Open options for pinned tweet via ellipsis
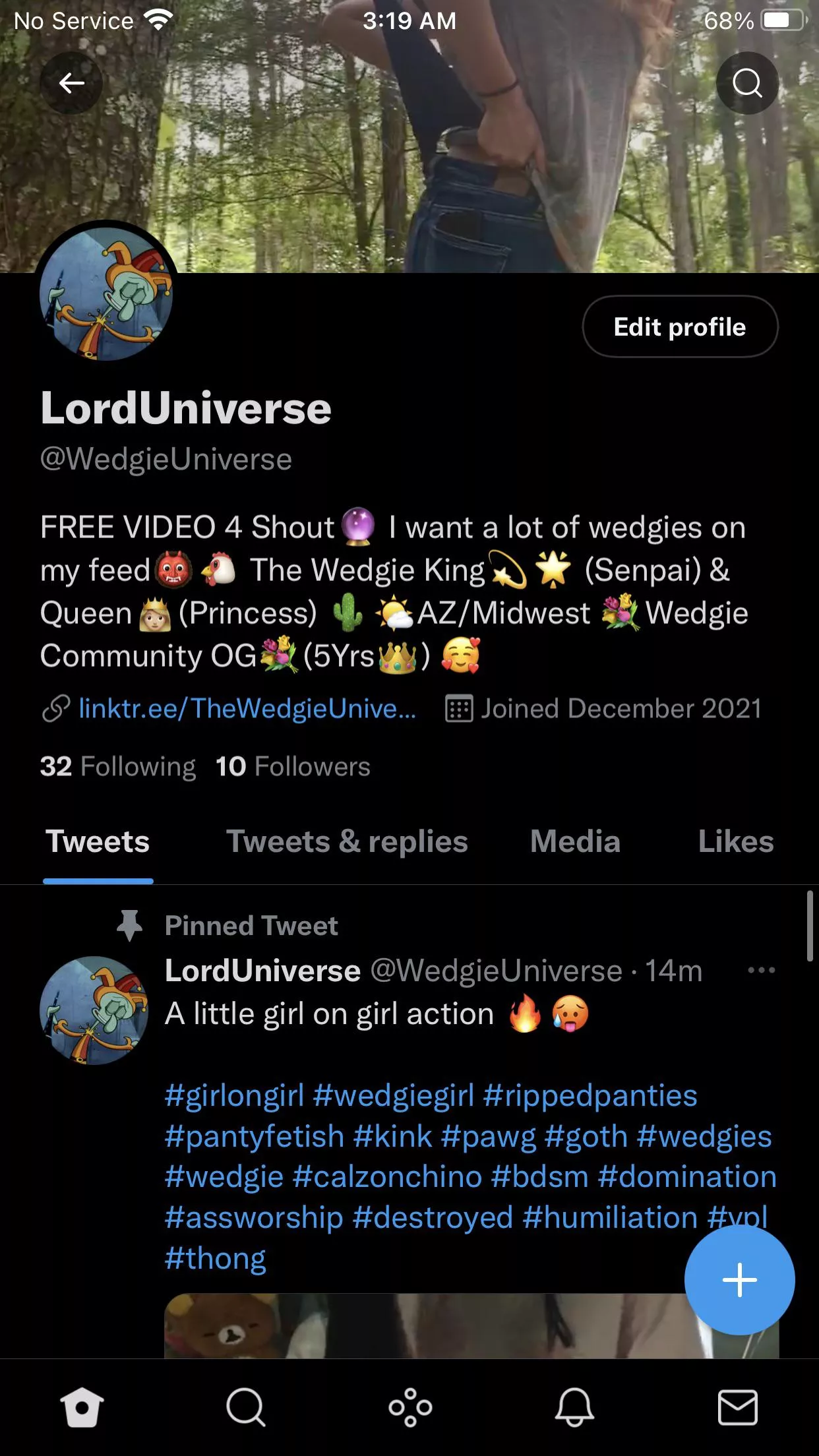819x1456 pixels. [762, 969]
